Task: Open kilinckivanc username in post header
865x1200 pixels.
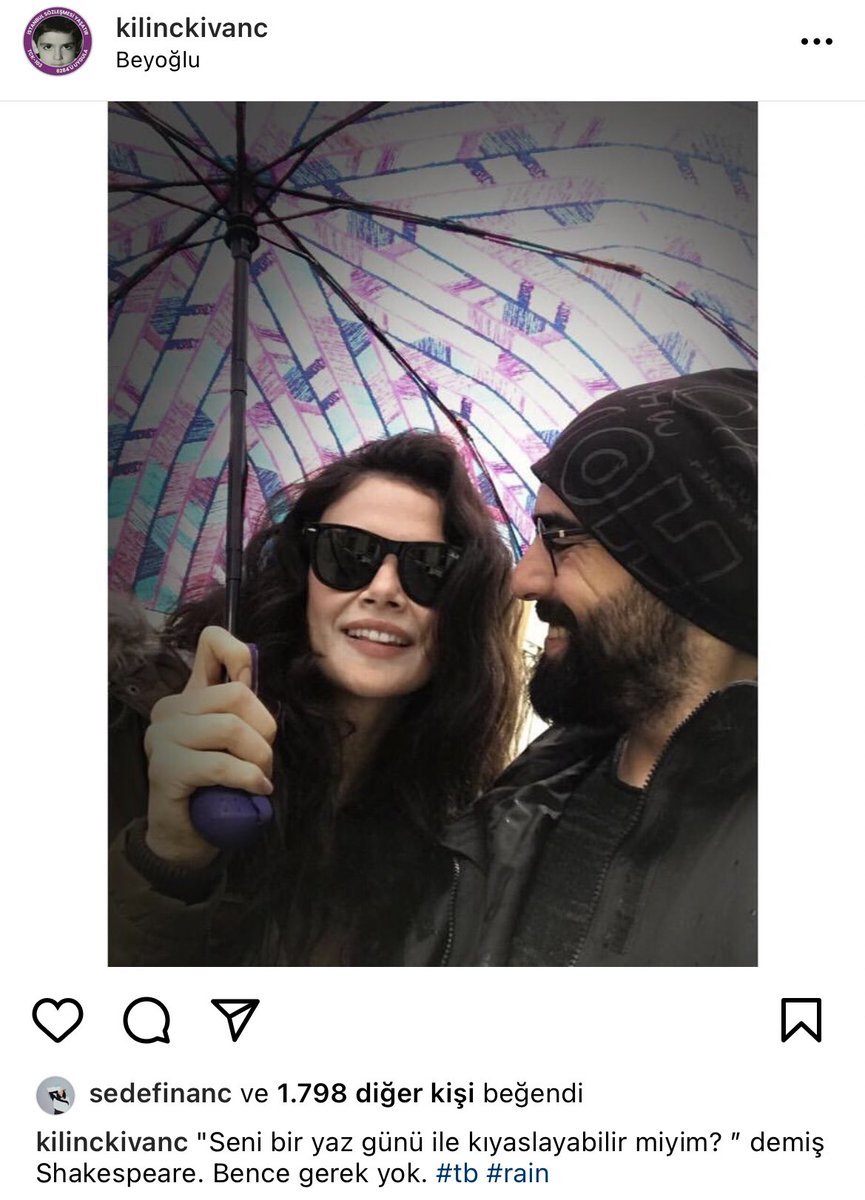Action: click(192, 28)
